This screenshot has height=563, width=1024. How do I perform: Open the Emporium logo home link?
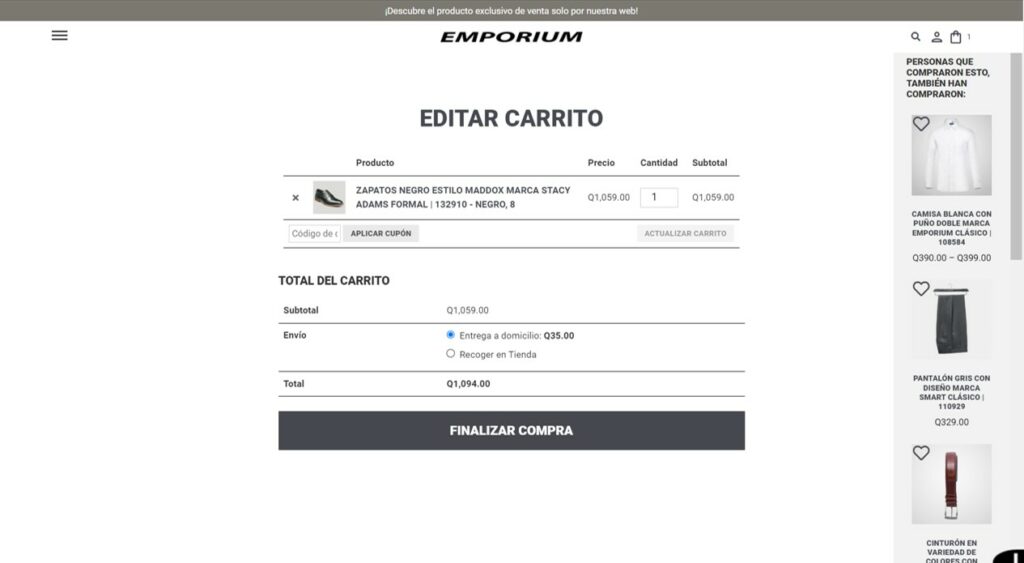click(x=511, y=37)
